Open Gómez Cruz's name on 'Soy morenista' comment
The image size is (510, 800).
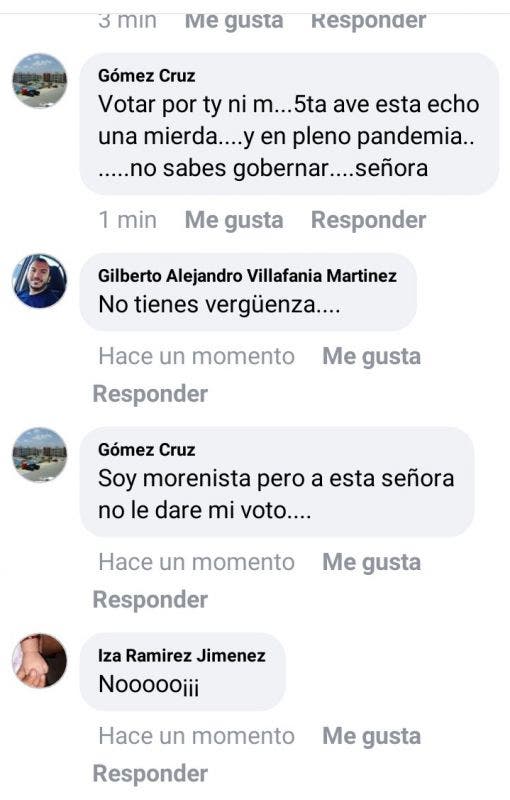pyautogui.click(x=146, y=450)
